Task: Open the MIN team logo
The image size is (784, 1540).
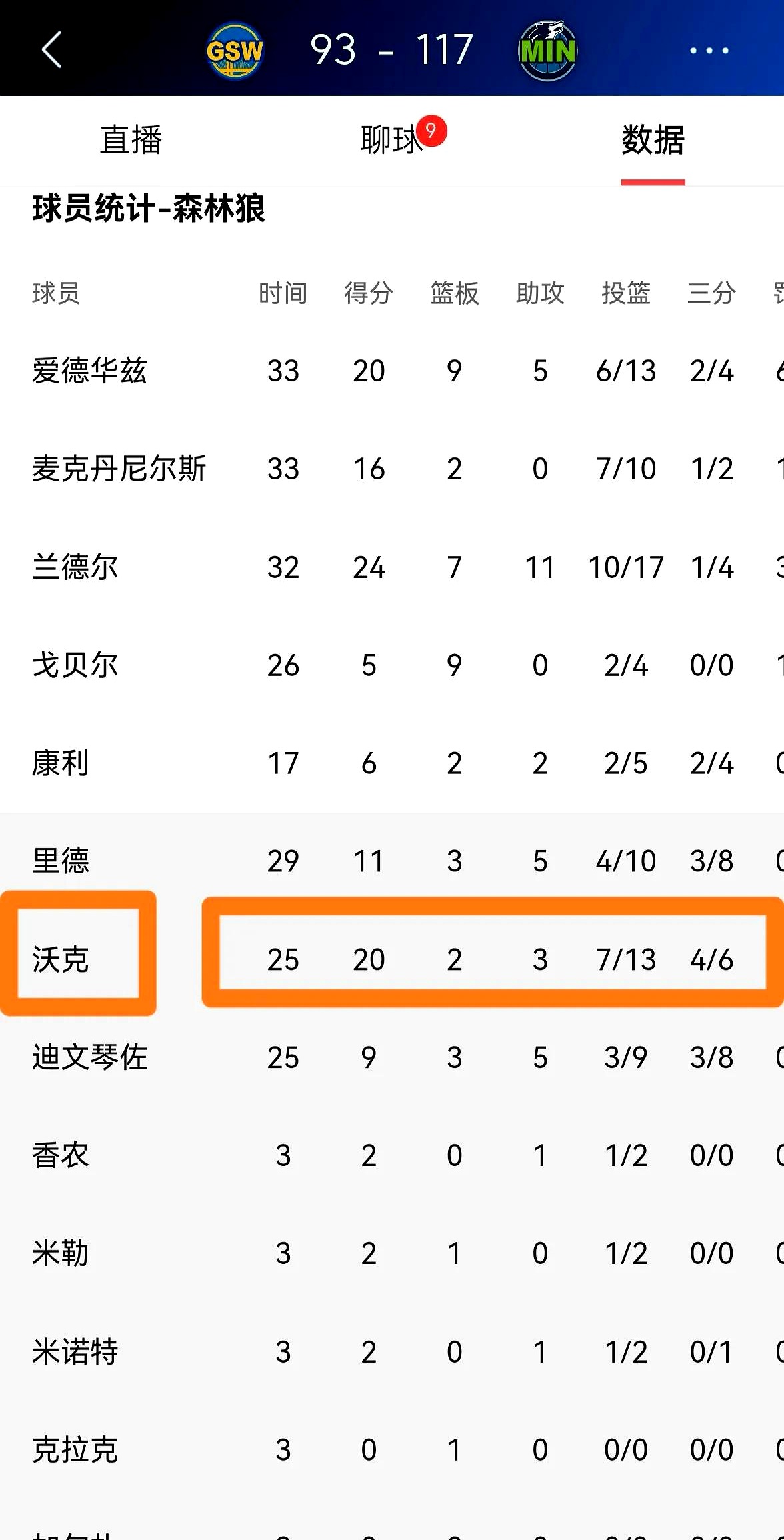Action: (547, 51)
